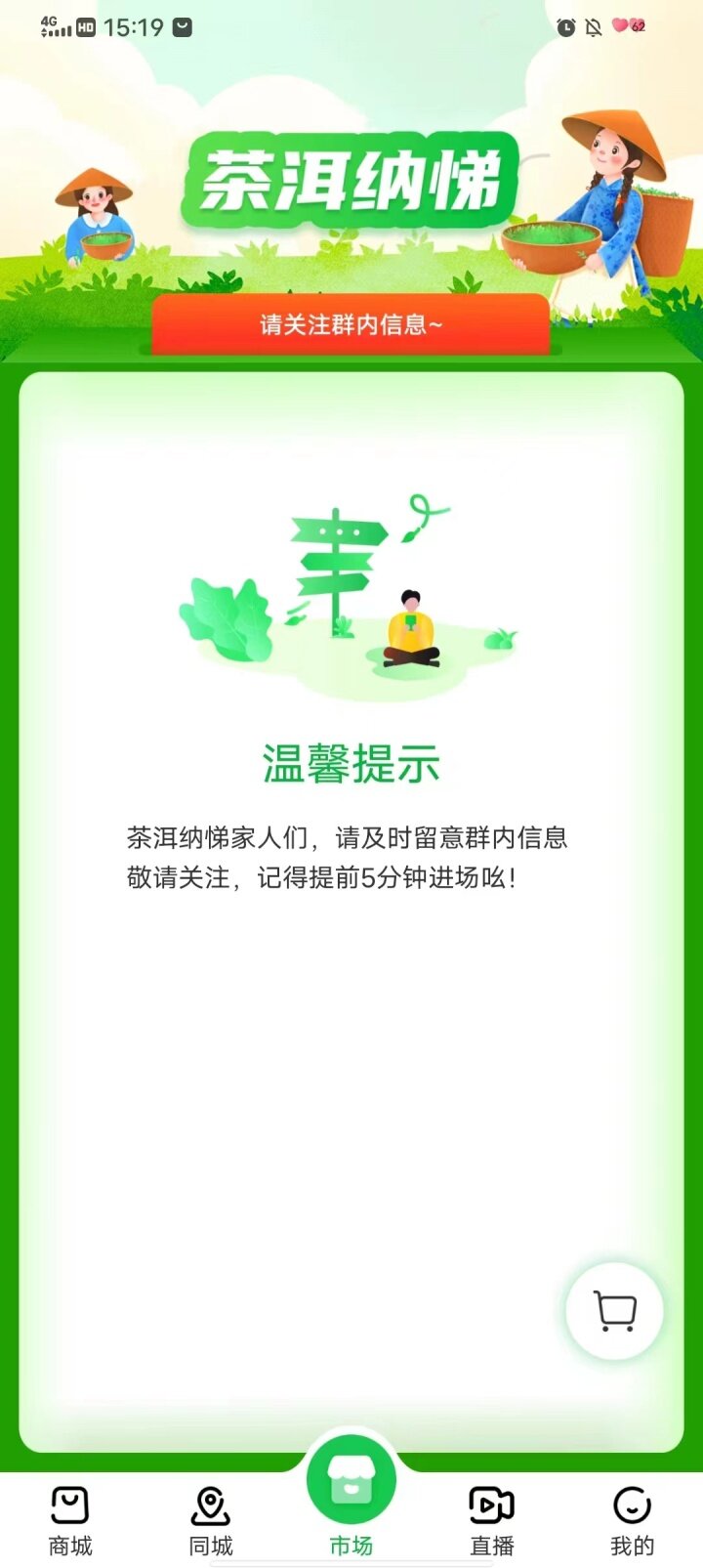
Task: Tap the 请关注群内信息 red banner
Action: (351, 324)
